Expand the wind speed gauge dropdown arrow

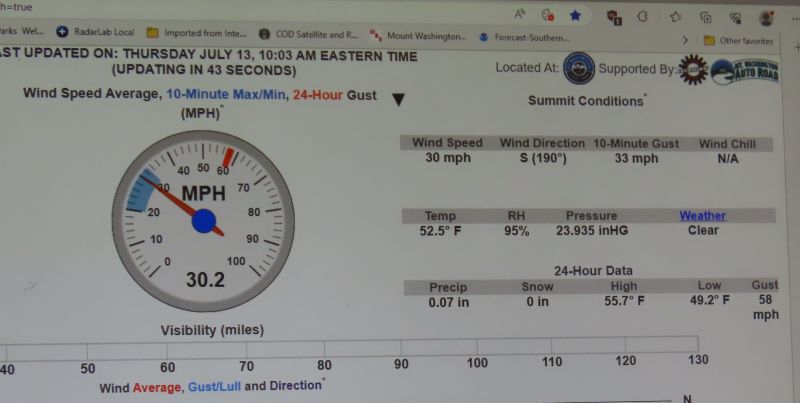click(398, 99)
